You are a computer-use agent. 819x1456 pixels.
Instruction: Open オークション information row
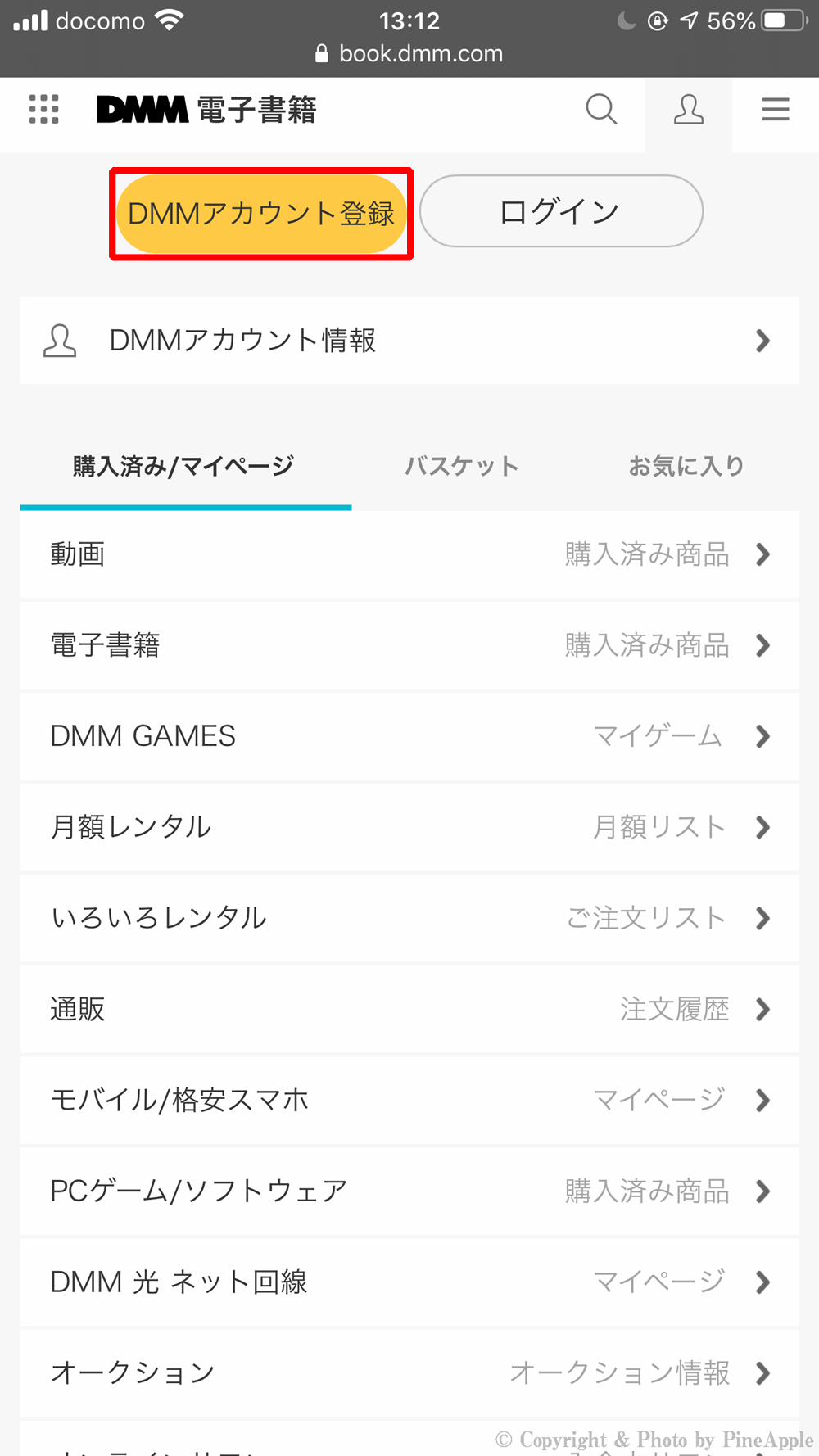tap(409, 1372)
